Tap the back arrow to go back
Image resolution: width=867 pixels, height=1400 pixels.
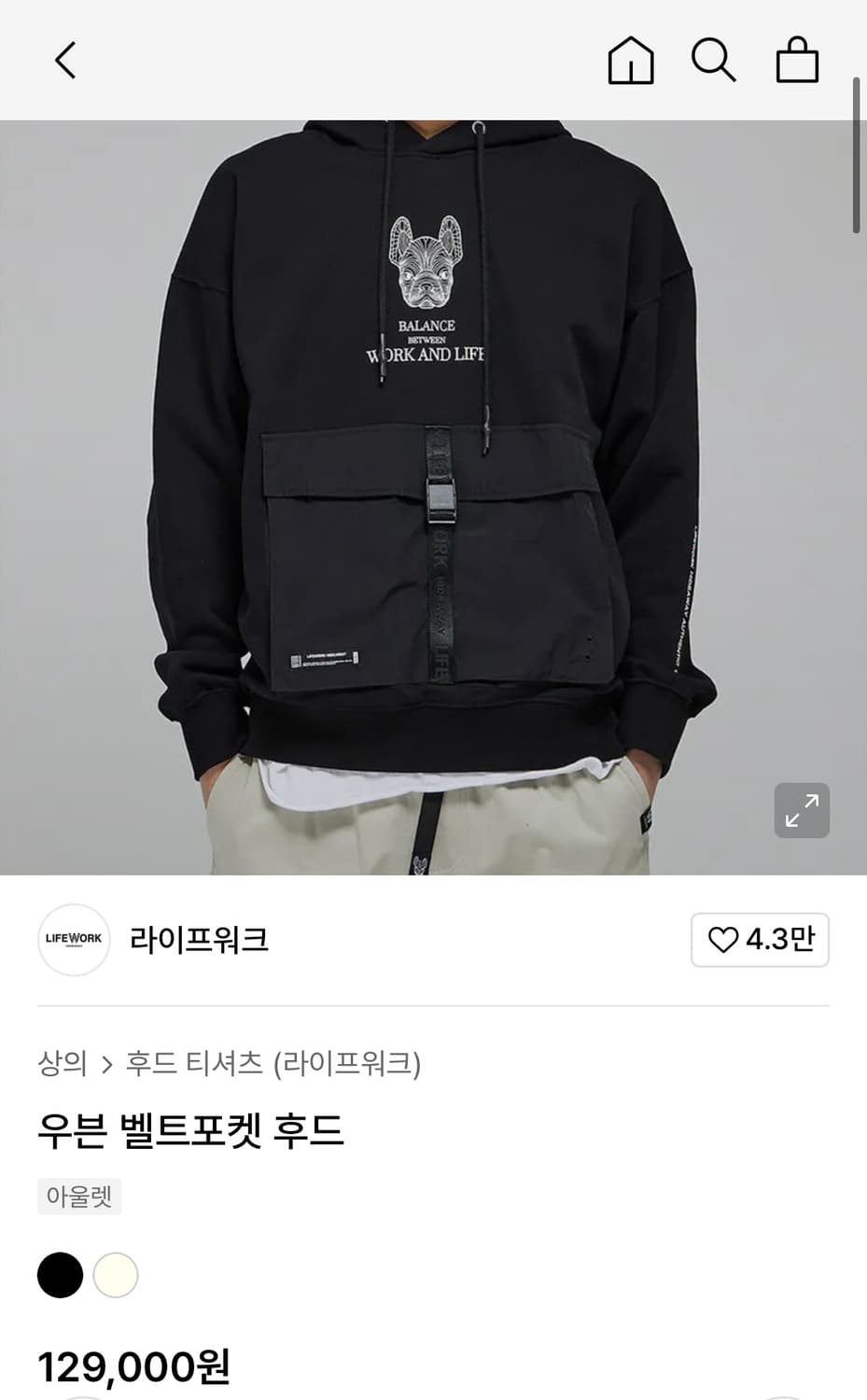pos(64,62)
